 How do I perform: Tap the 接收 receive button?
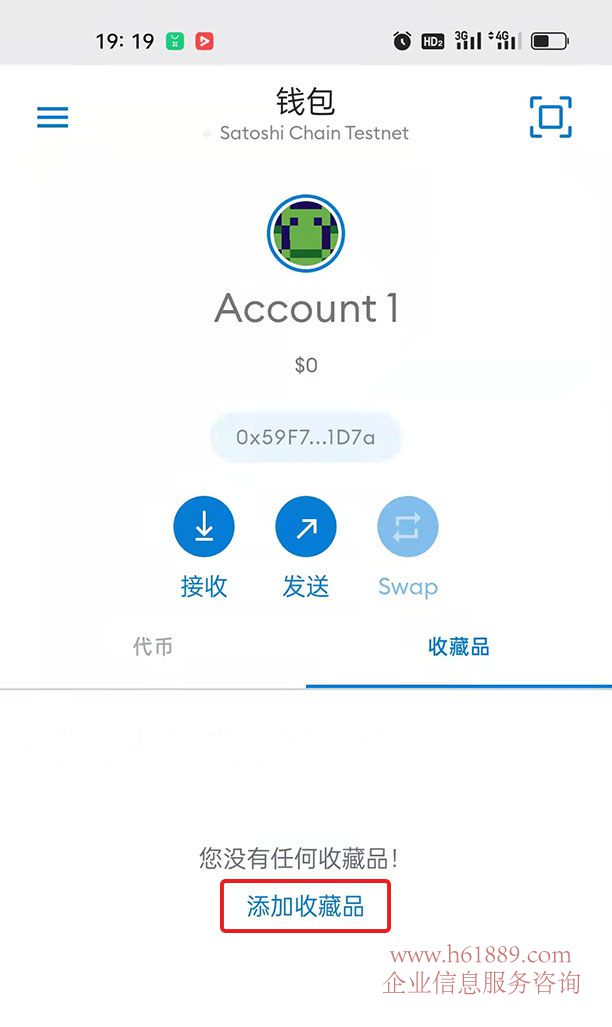tap(204, 527)
